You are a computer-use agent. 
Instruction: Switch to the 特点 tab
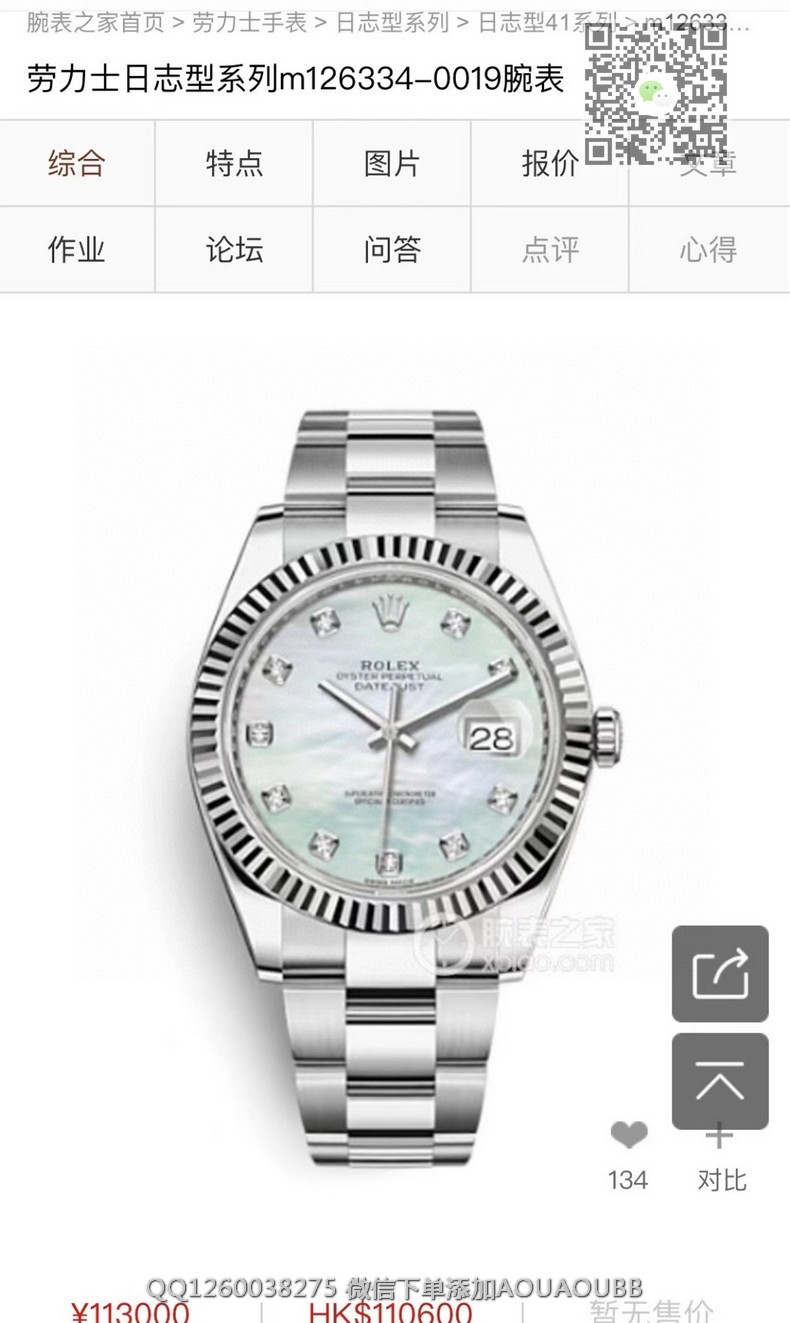point(234,163)
